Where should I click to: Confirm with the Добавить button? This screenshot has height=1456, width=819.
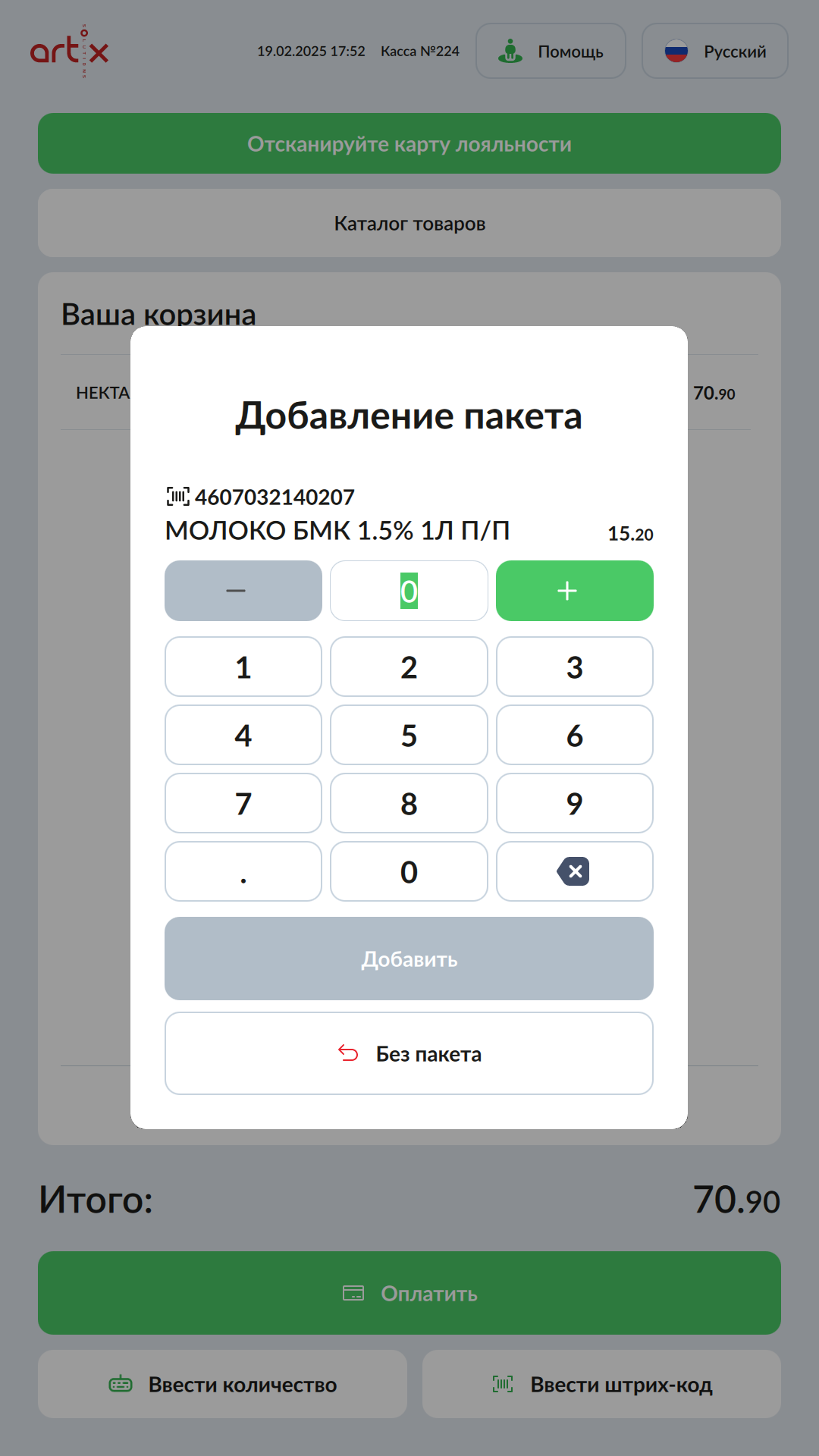pos(409,959)
